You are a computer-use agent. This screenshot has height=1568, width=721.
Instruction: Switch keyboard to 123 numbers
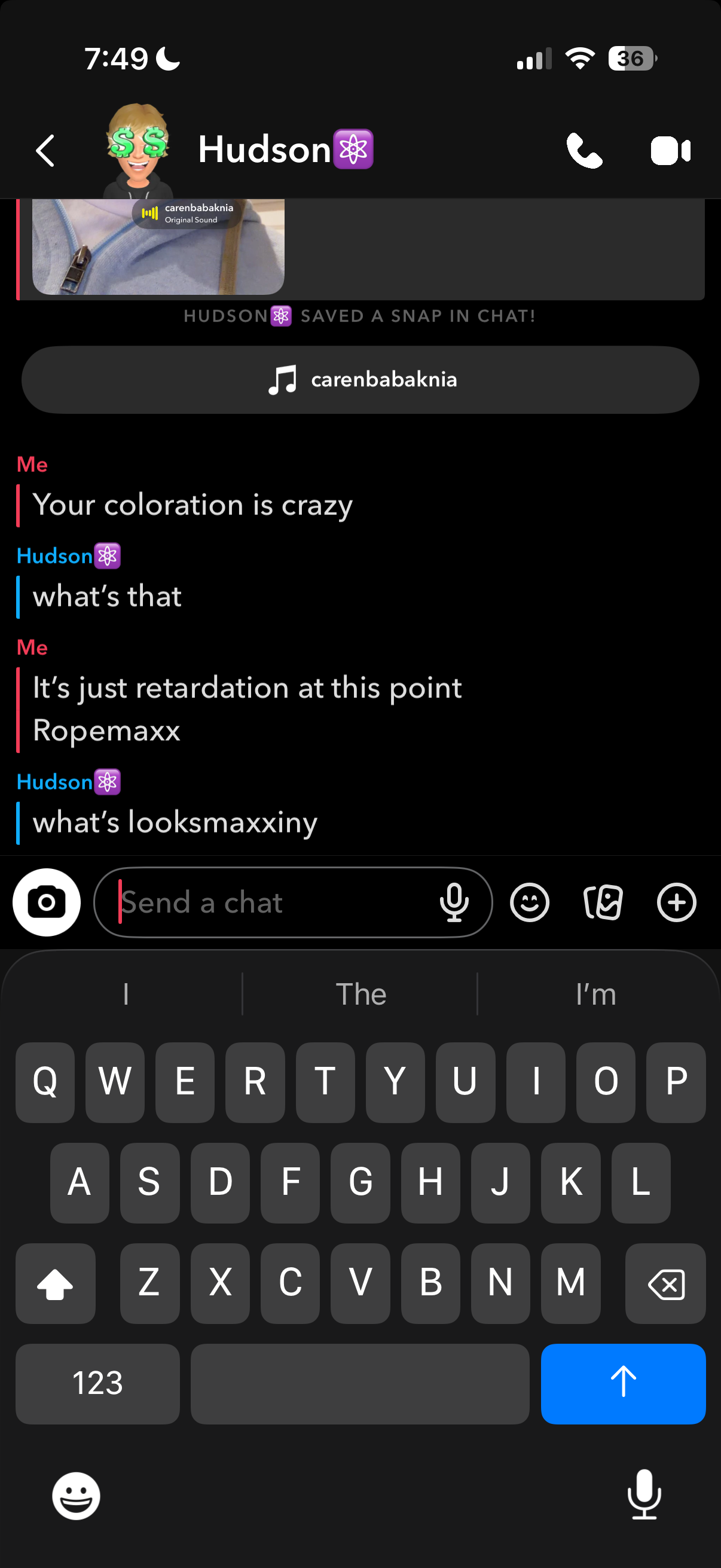pos(97,1383)
